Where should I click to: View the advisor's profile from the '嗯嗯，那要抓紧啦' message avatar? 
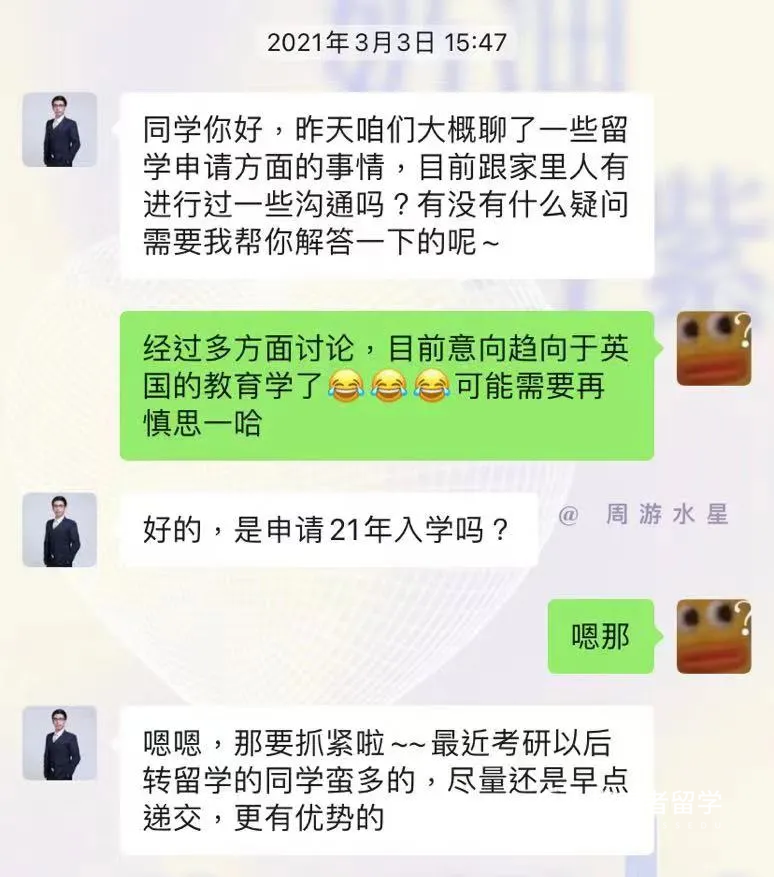pyautogui.click(x=60, y=743)
